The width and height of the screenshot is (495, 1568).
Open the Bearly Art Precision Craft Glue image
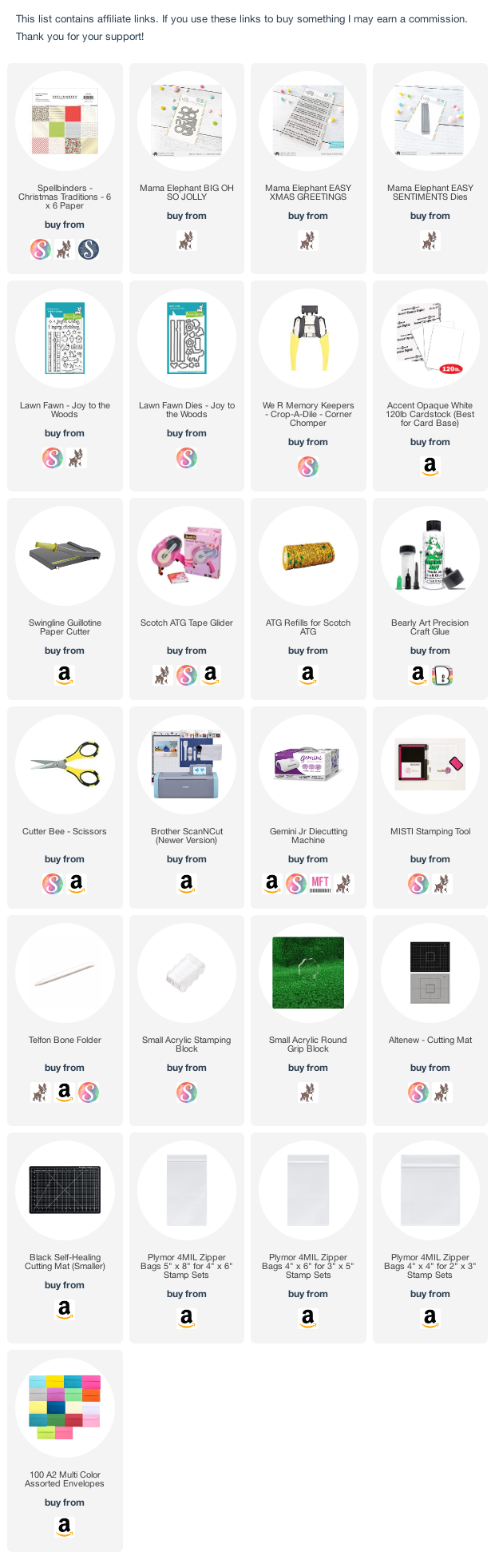click(x=430, y=556)
